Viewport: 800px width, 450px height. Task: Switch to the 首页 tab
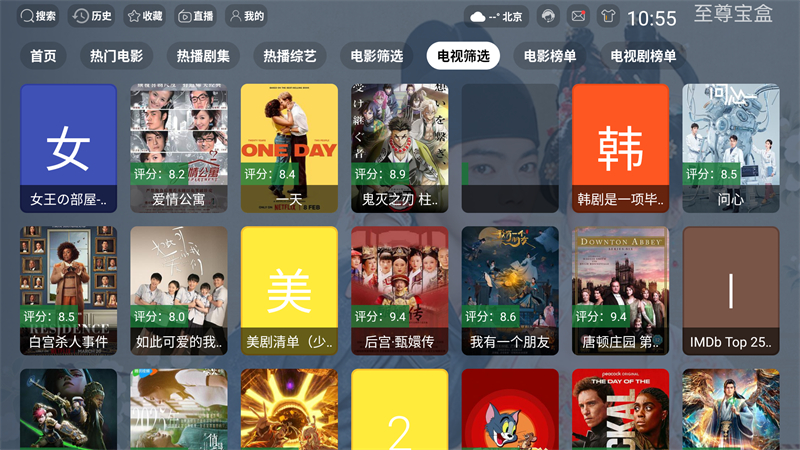click(43, 56)
